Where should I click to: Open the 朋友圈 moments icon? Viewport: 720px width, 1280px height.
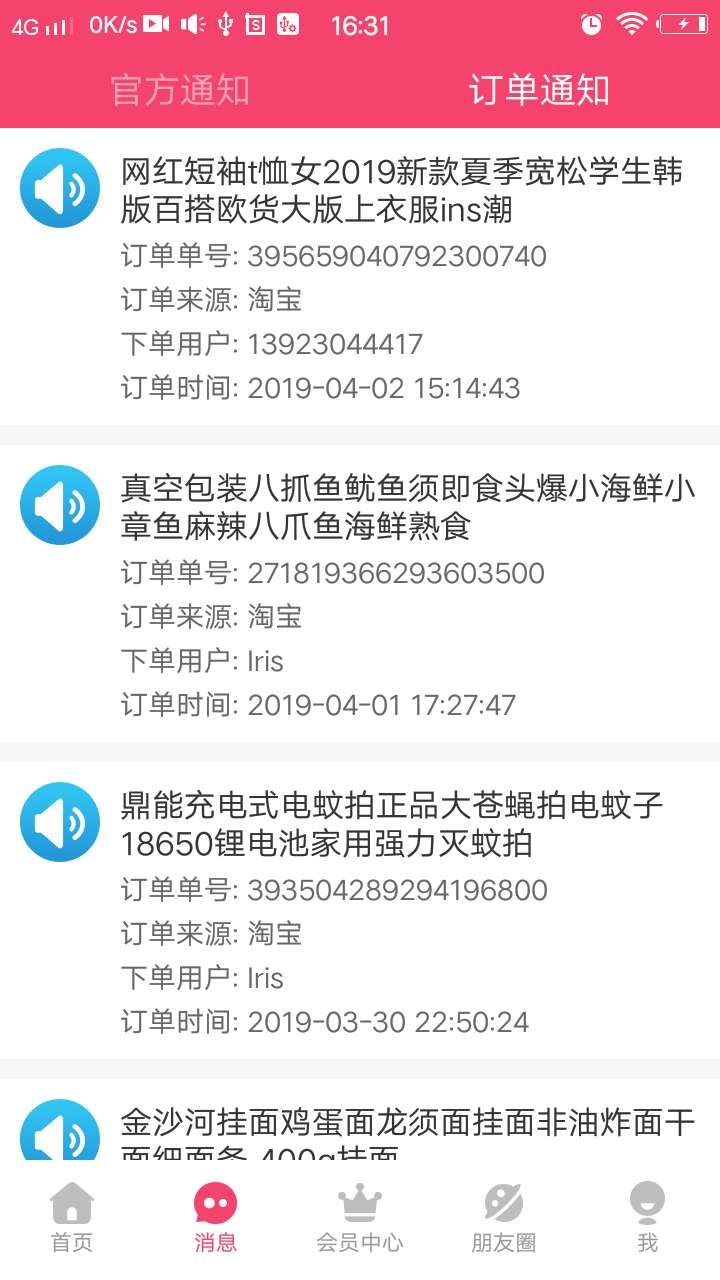point(503,1212)
